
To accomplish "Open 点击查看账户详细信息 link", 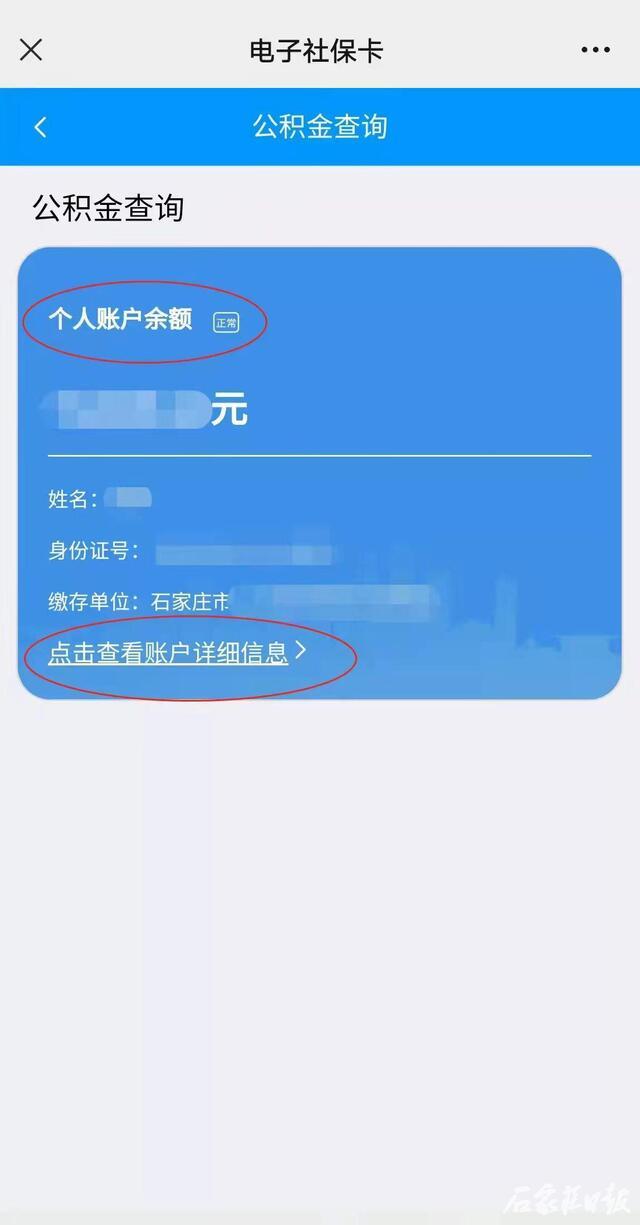I will [178, 653].
